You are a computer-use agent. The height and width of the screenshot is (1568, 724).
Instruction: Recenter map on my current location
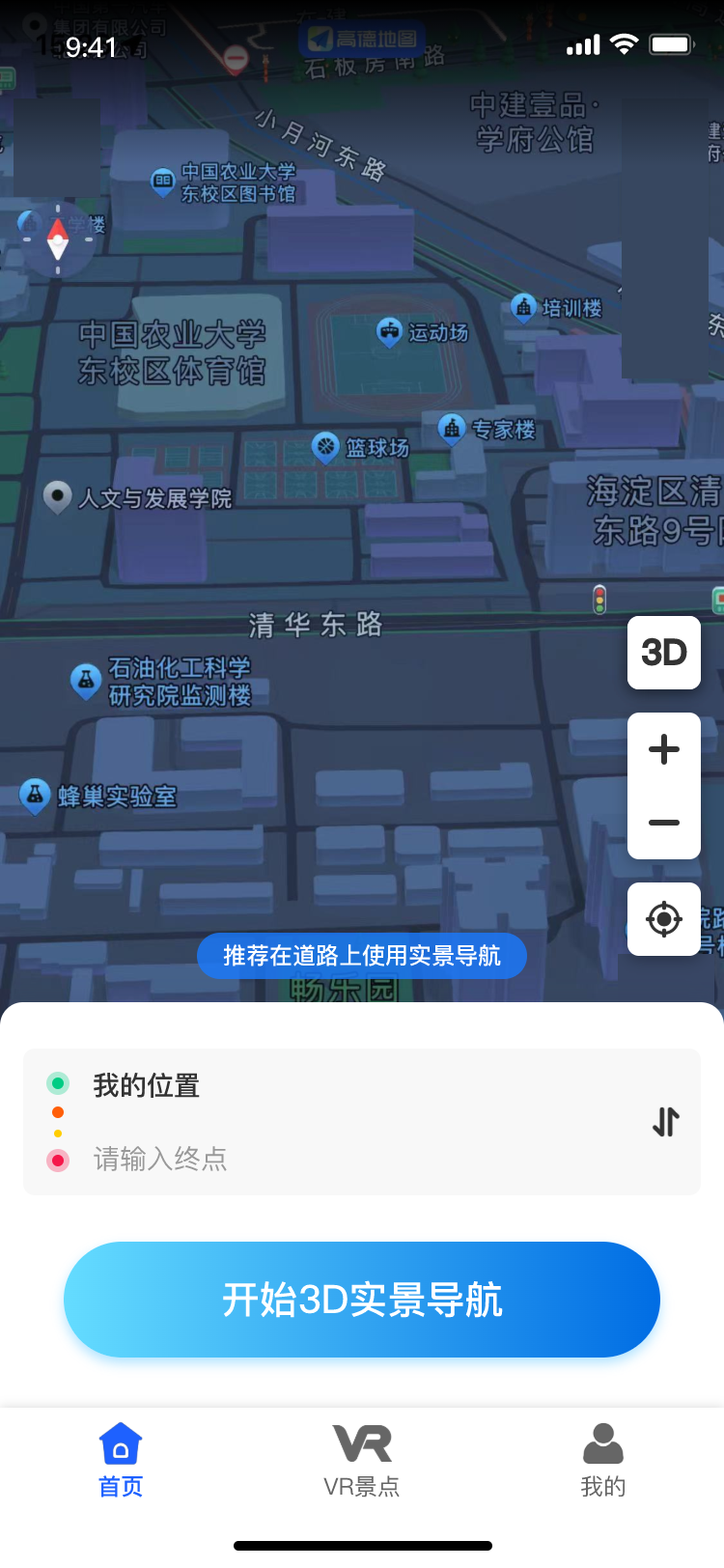point(664,919)
